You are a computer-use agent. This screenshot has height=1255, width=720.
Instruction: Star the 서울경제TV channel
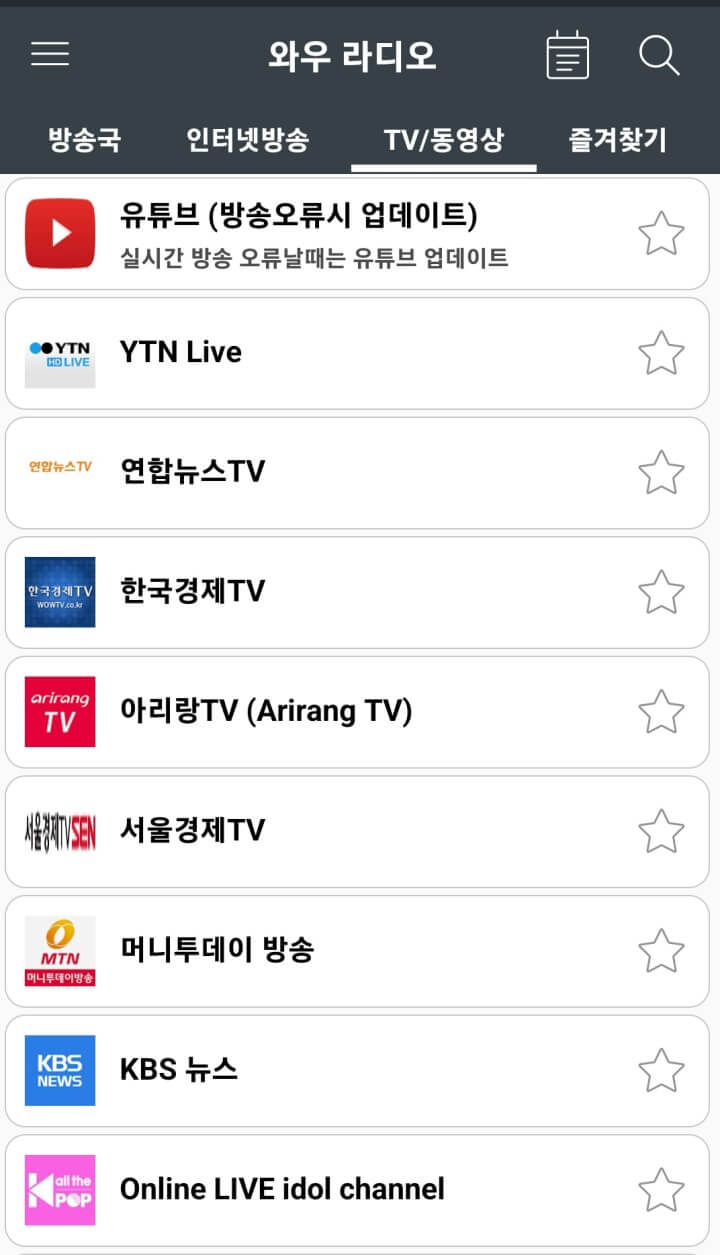(661, 831)
